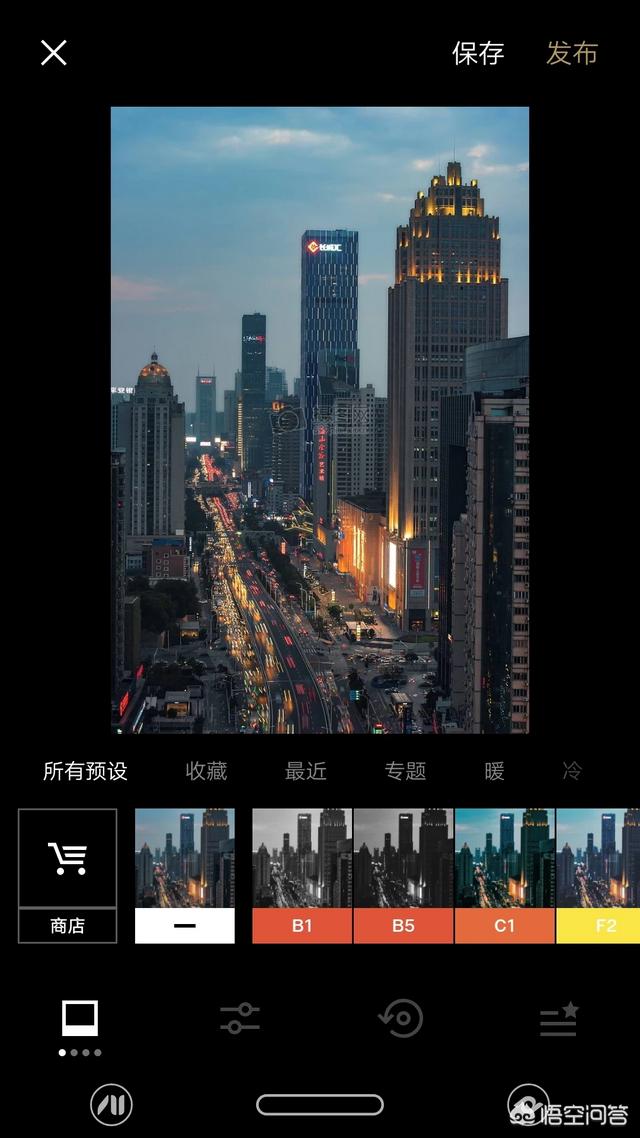
Task: Apply the C1 filter preset
Action: tap(504, 876)
